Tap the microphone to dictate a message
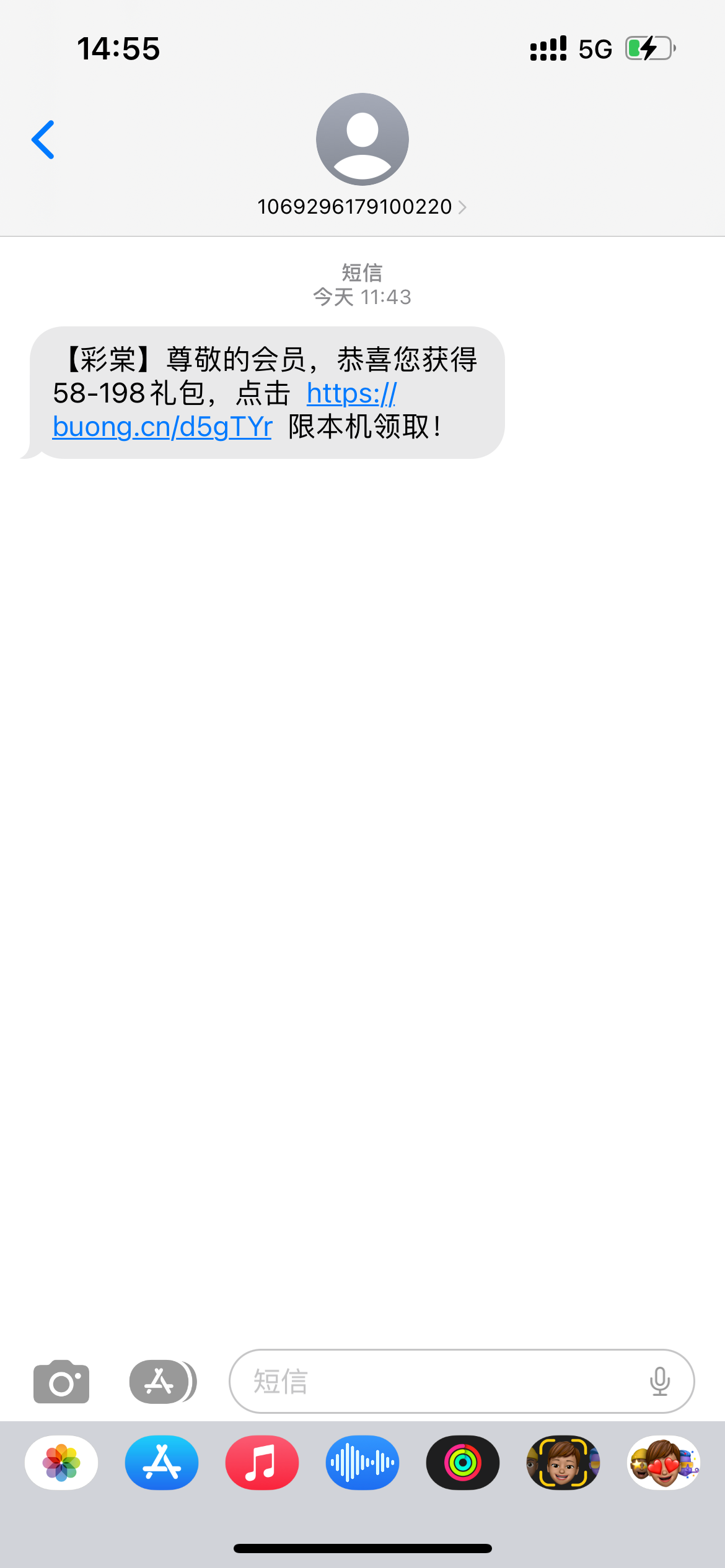This screenshot has height=1568, width=725. 660,1382
